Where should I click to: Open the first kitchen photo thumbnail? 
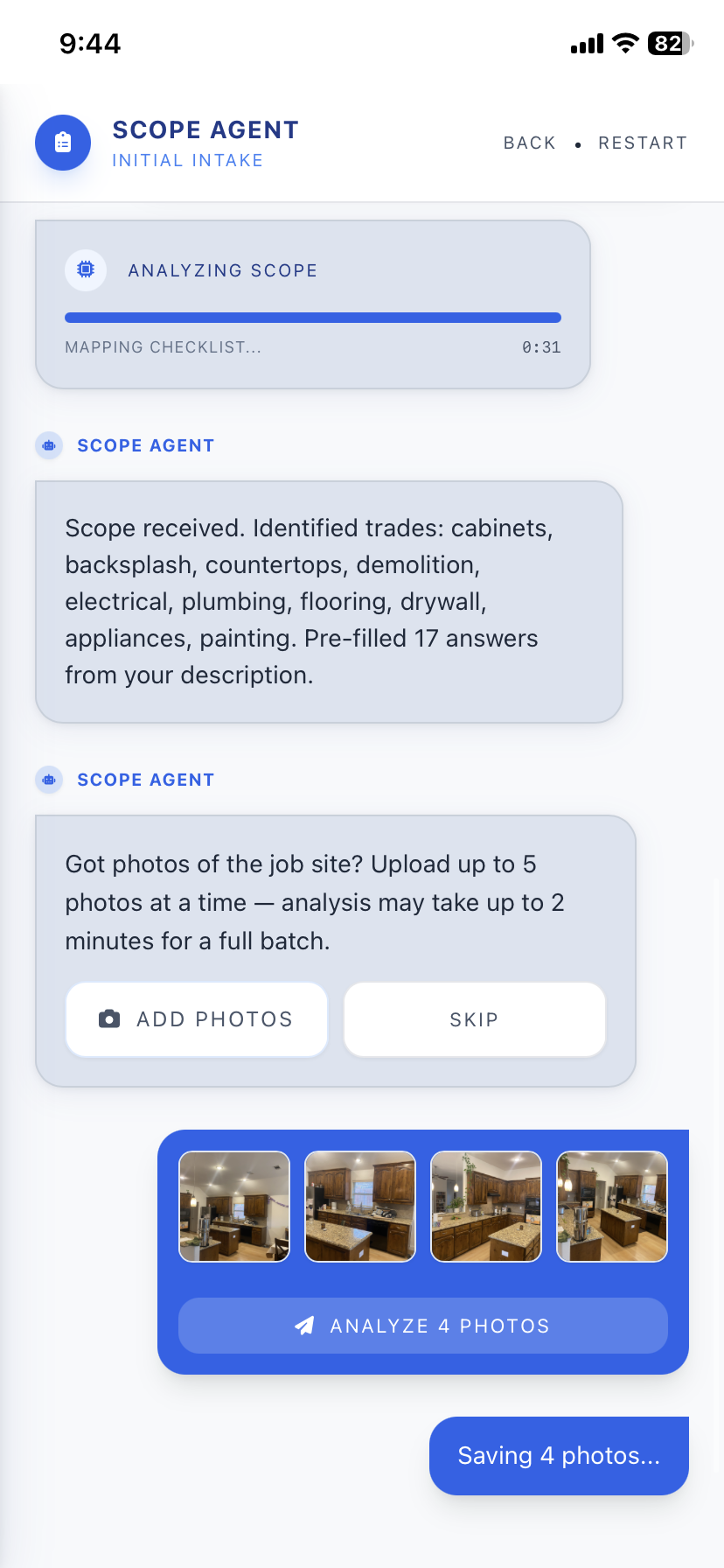click(x=234, y=1207)
